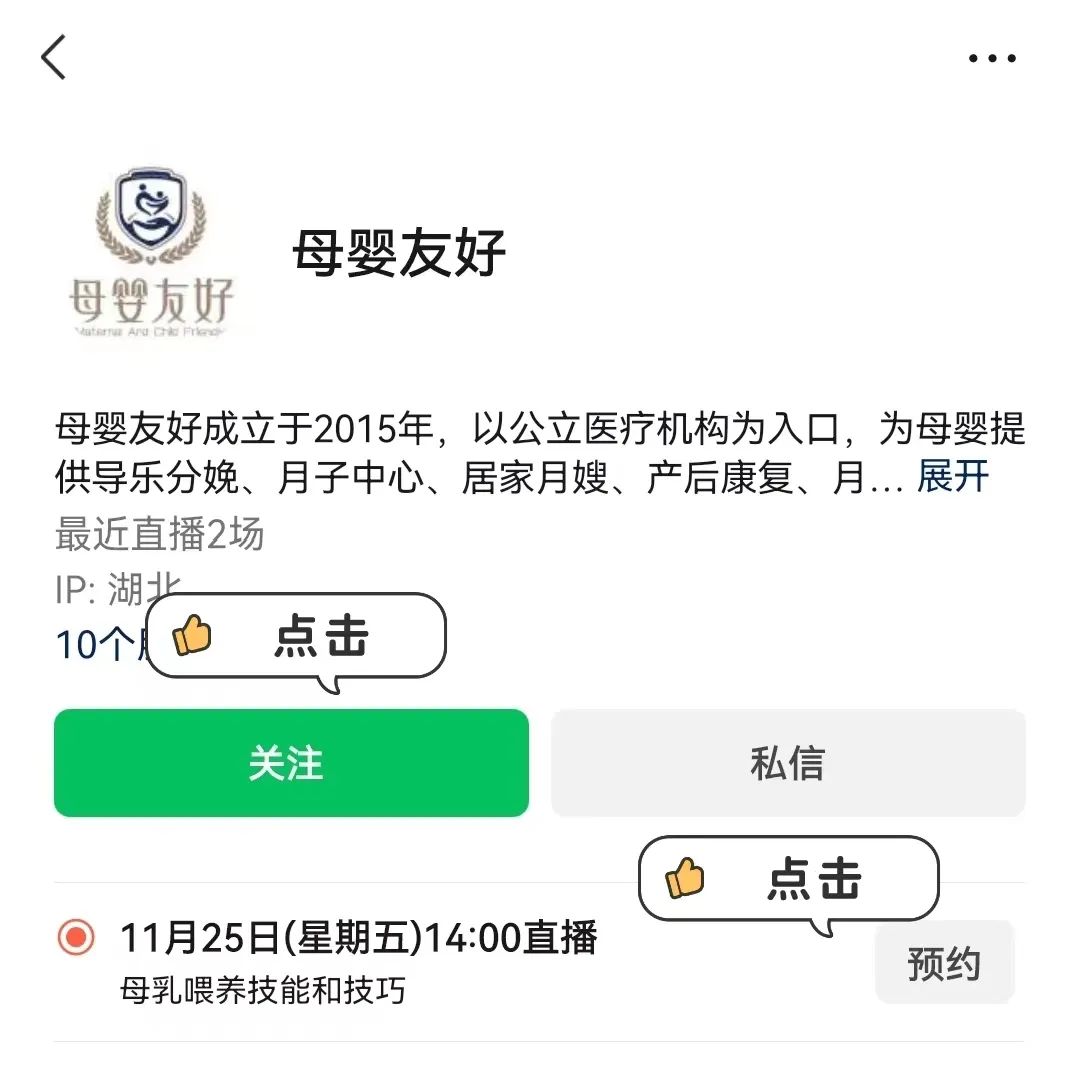This screenshot has width=1080, height=1080.
Task: Send a private message via 私信
Action: point(788,763)
